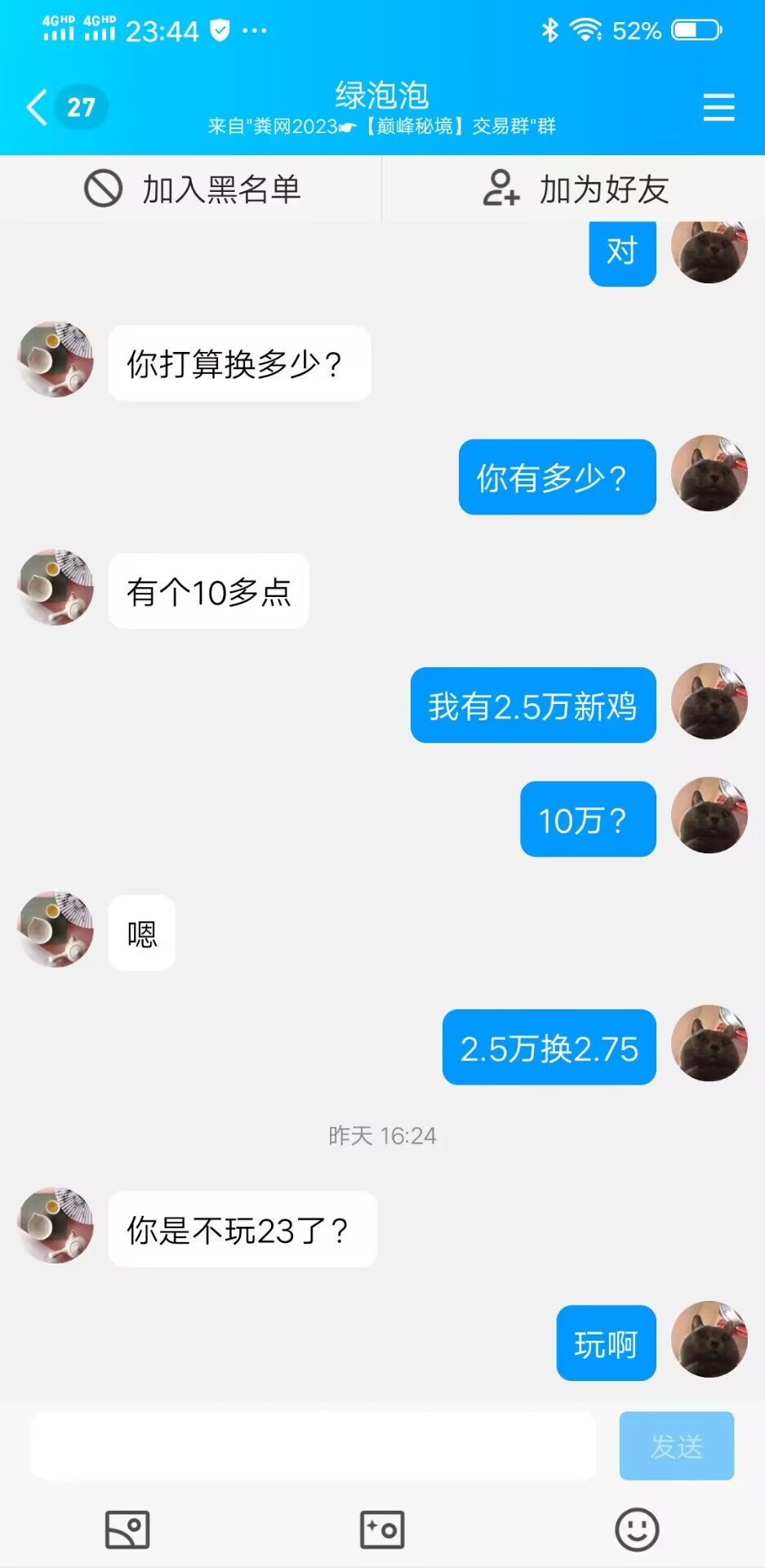
Task: Open the emoji smiley panel
Action: click(637, 1530)
